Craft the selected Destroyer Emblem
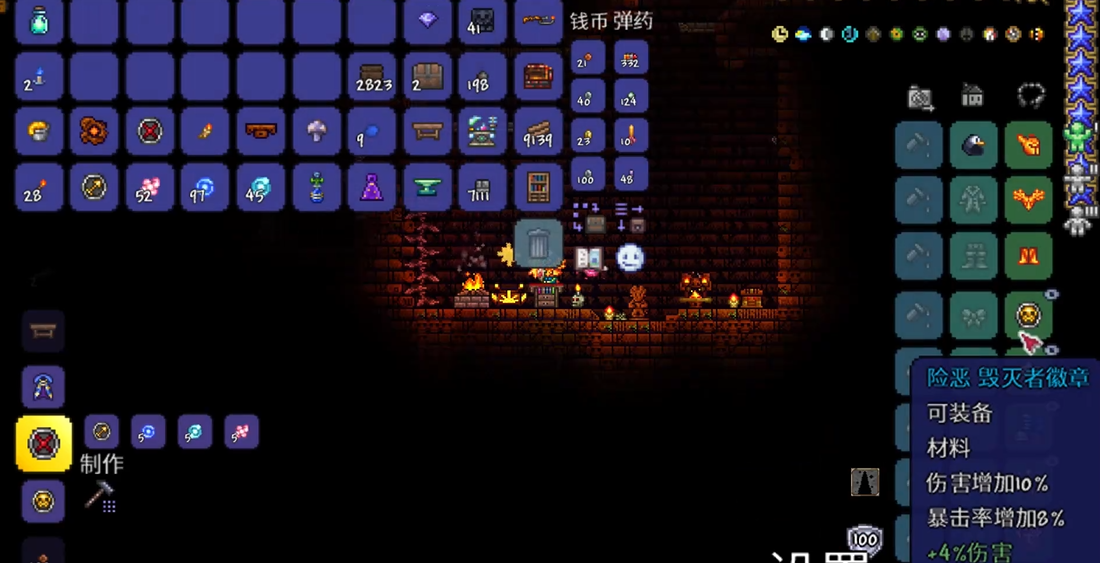 pos(44,444)
